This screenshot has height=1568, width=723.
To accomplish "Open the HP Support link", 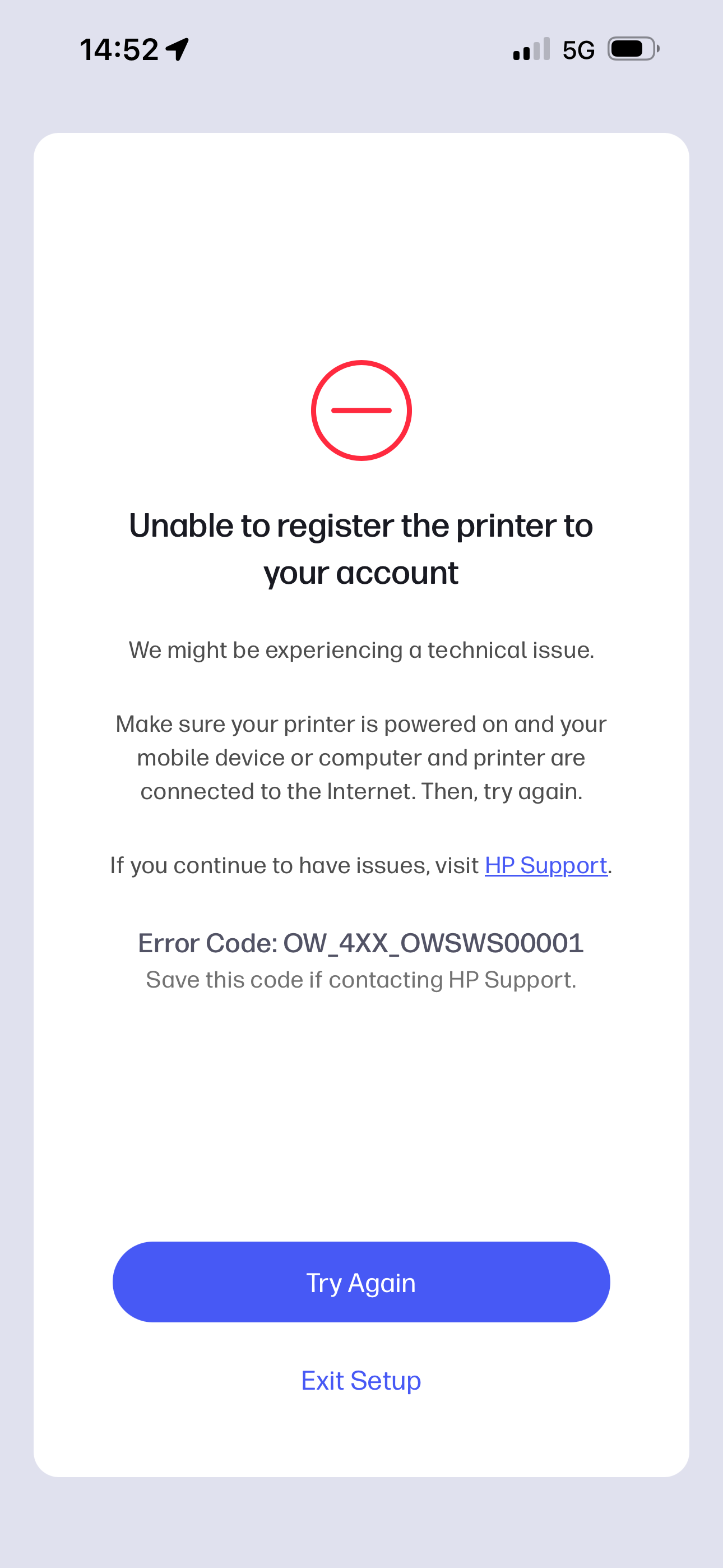I will [x=546, y=865].
